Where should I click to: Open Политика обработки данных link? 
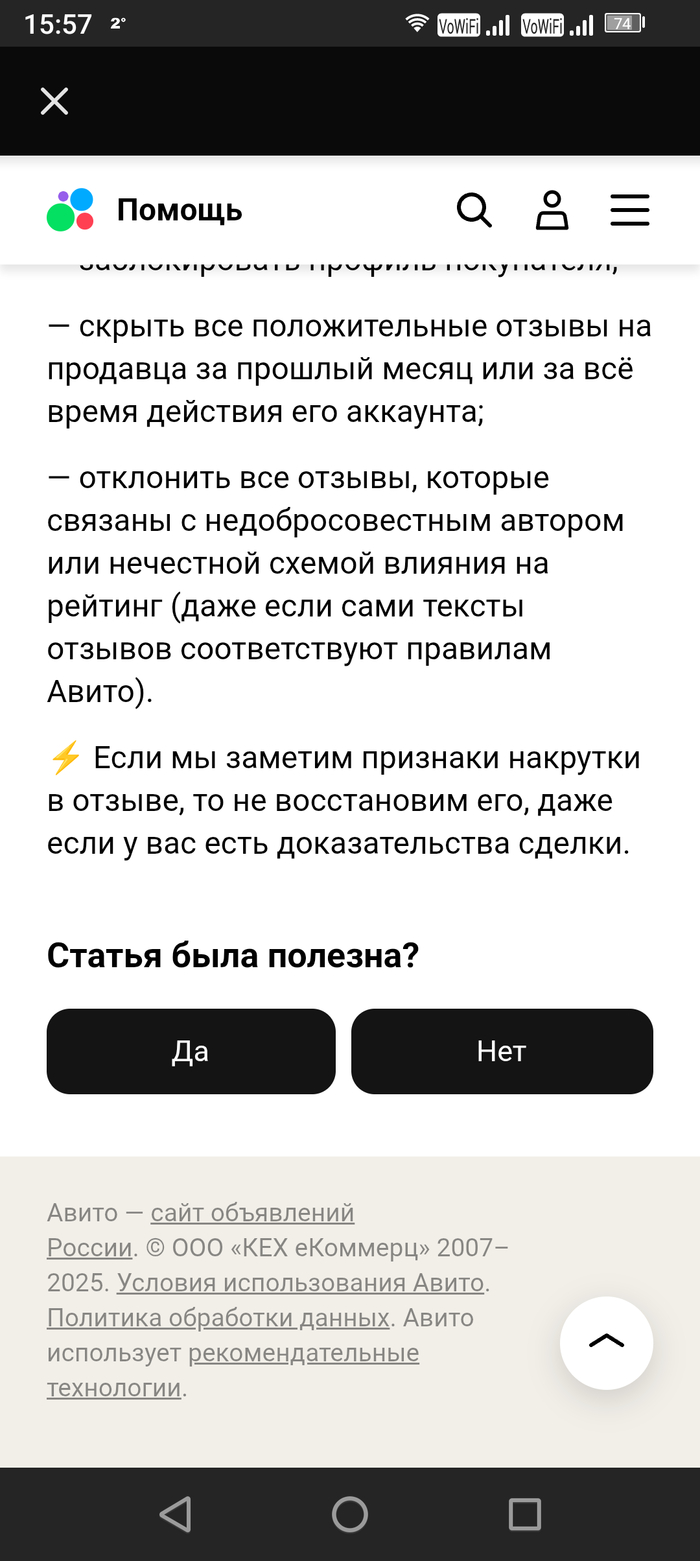click(x=218, y=1318)
